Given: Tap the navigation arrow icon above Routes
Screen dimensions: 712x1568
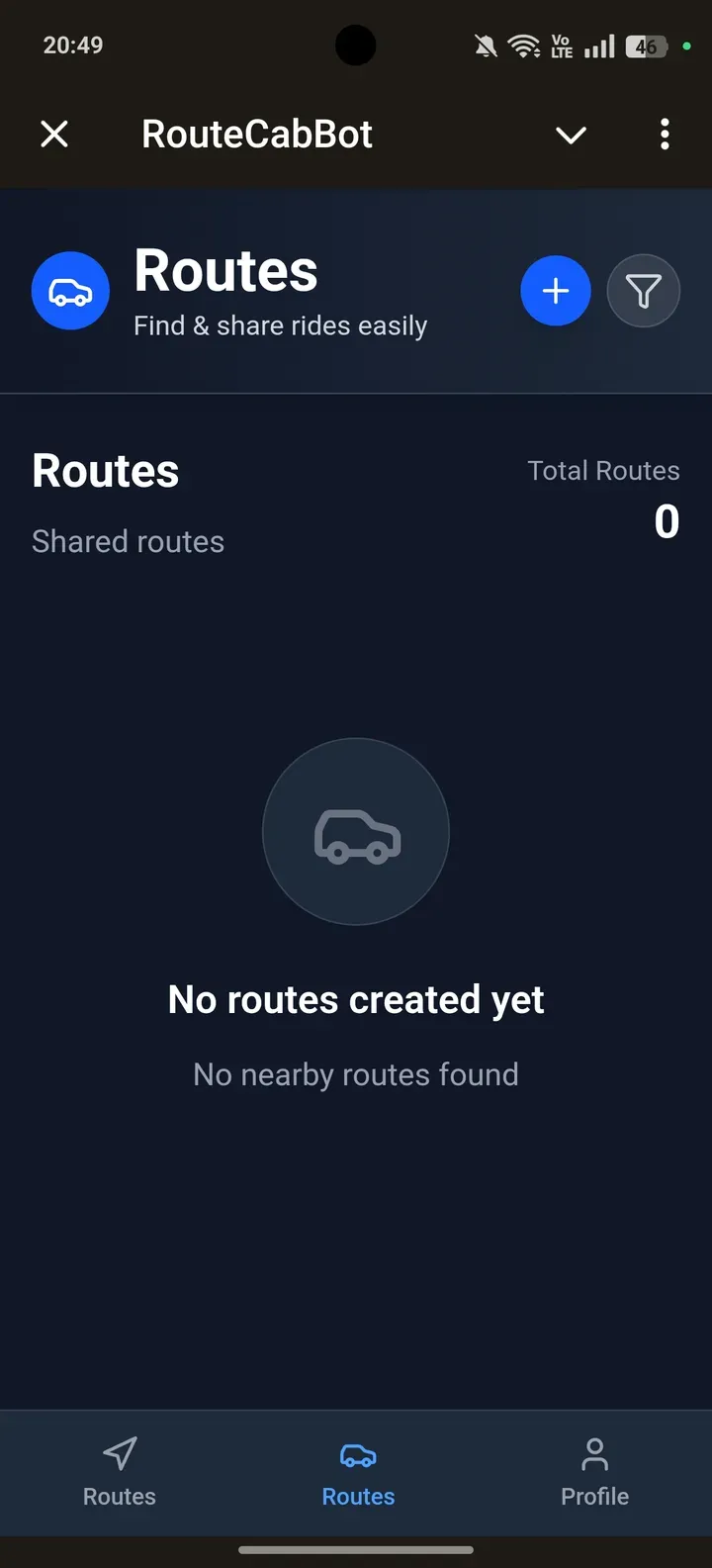Looking at the screenshot, I should tap(119, 1452).
